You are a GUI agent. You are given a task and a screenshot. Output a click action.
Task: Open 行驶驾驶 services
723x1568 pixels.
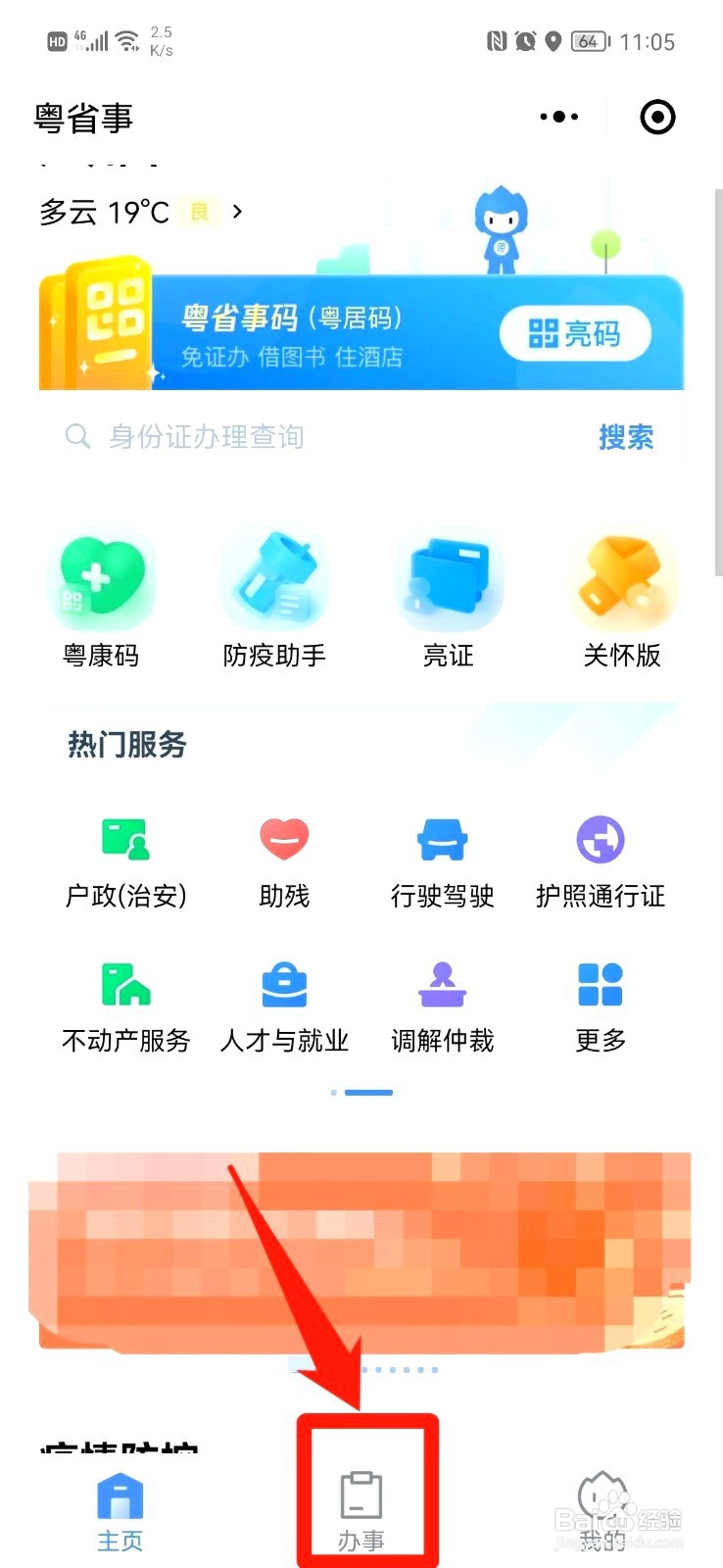coord(443,862)
